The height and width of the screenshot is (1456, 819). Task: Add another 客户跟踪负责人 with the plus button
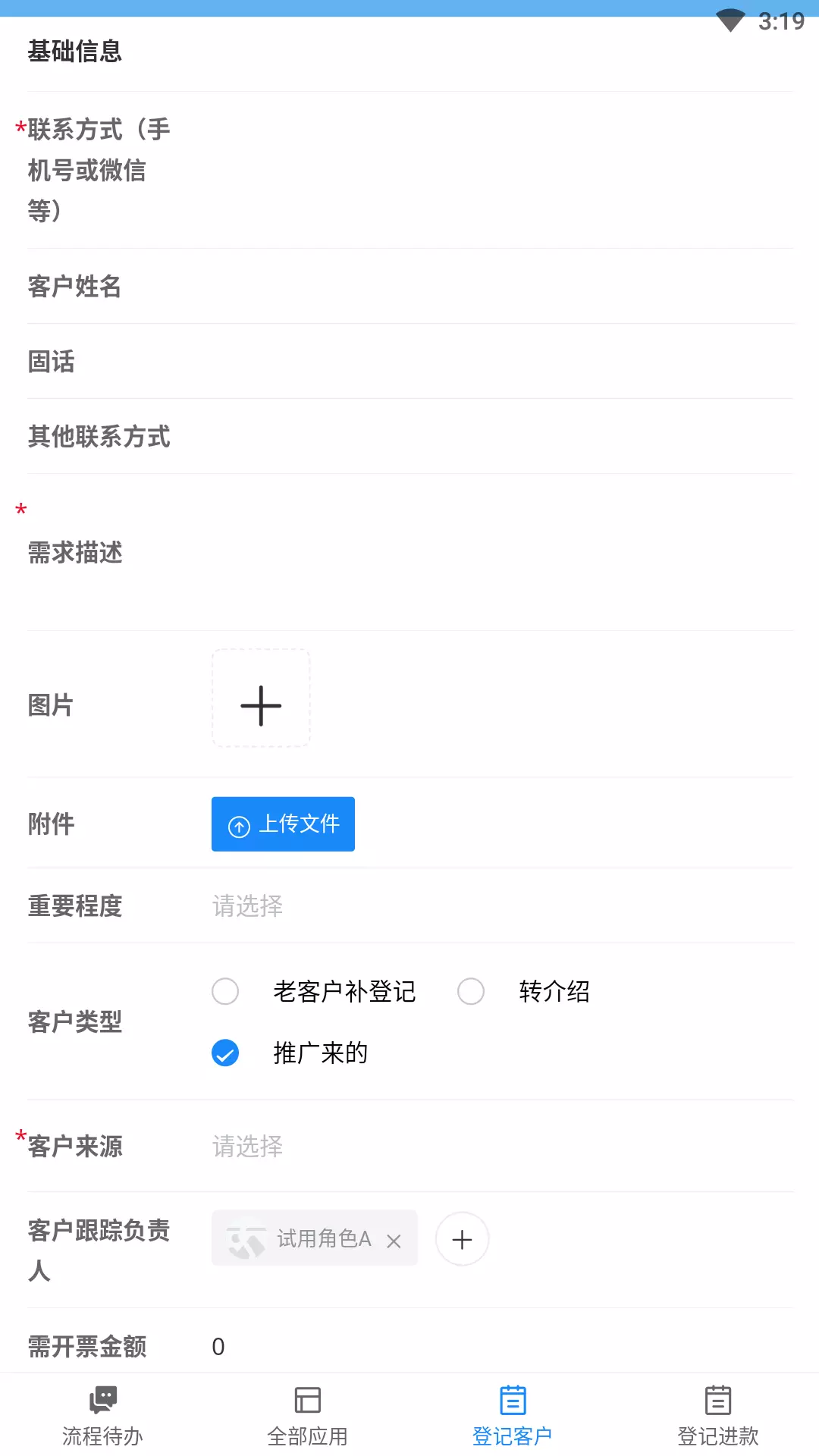[x=462, y=1239]
